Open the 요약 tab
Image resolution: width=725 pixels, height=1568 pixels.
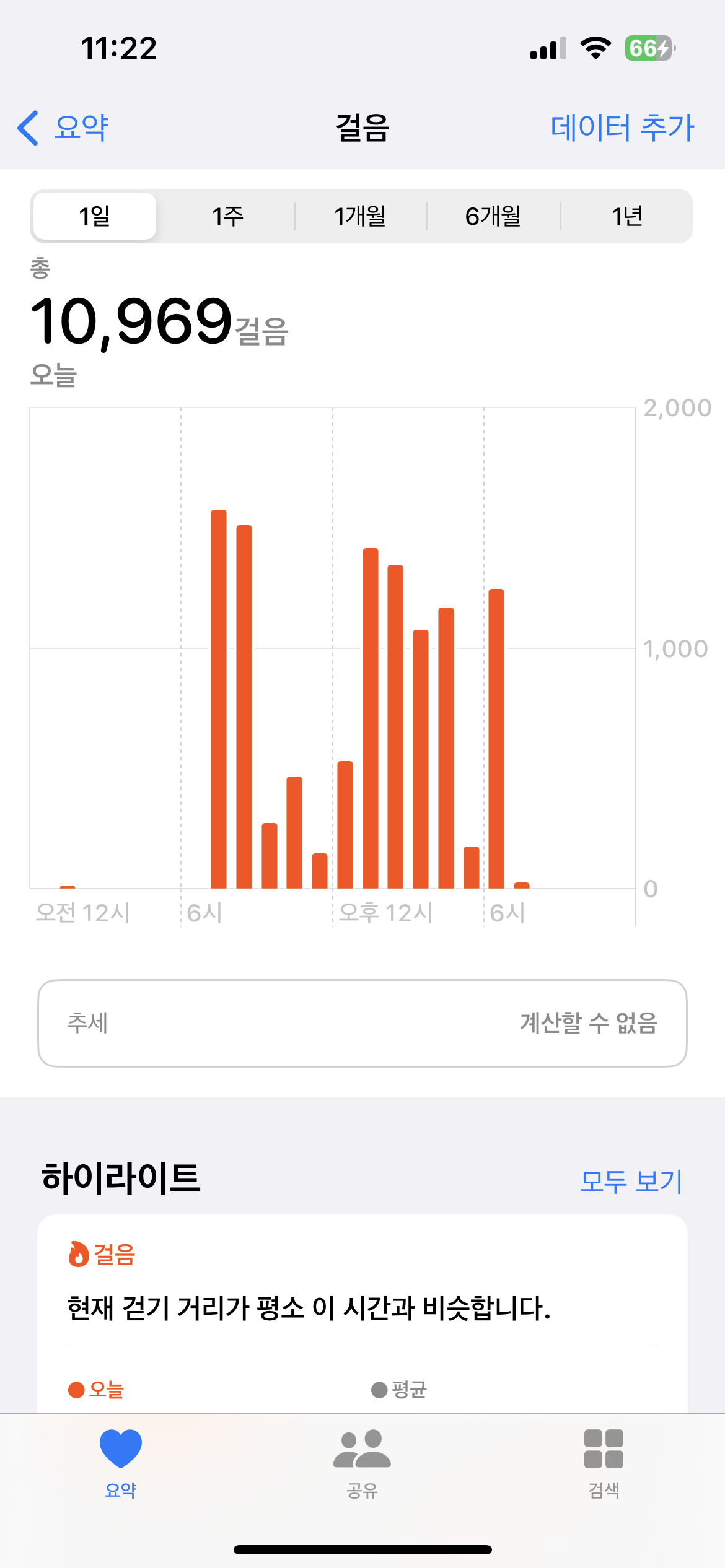click(121, 1463)
